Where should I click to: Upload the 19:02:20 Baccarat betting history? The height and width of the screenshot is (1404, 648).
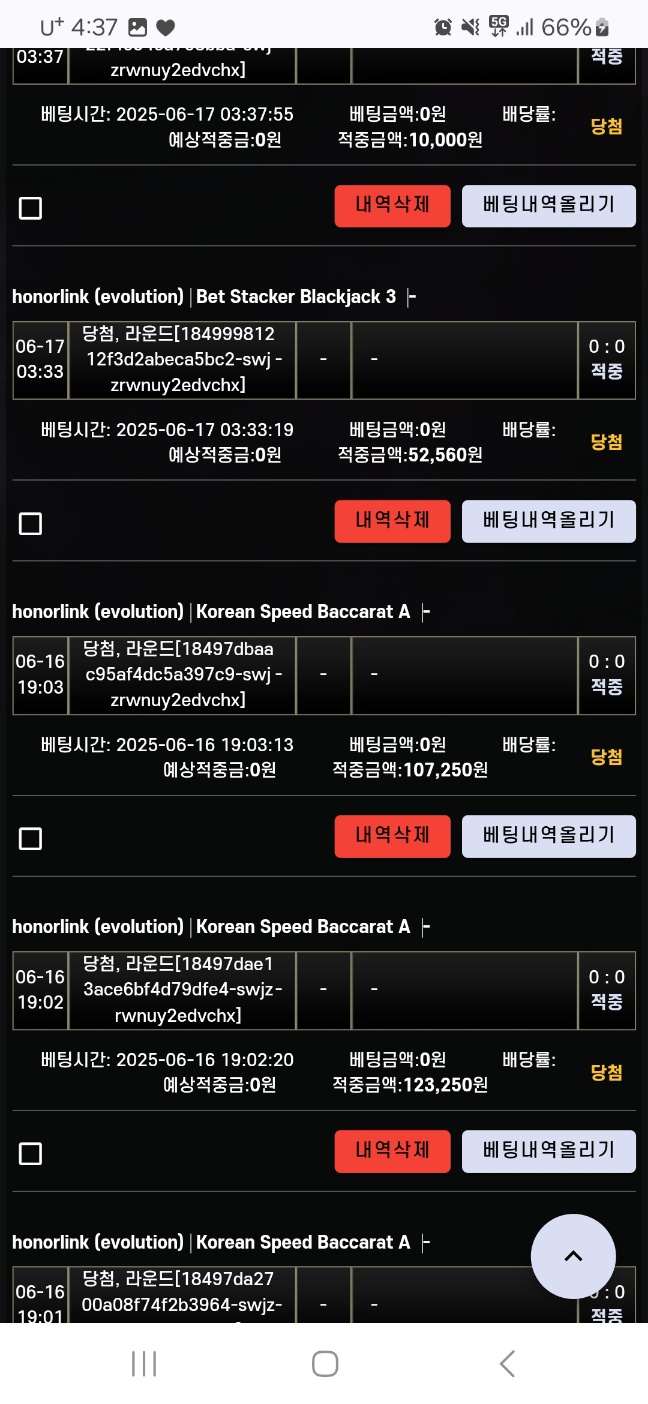[548, 1151]
